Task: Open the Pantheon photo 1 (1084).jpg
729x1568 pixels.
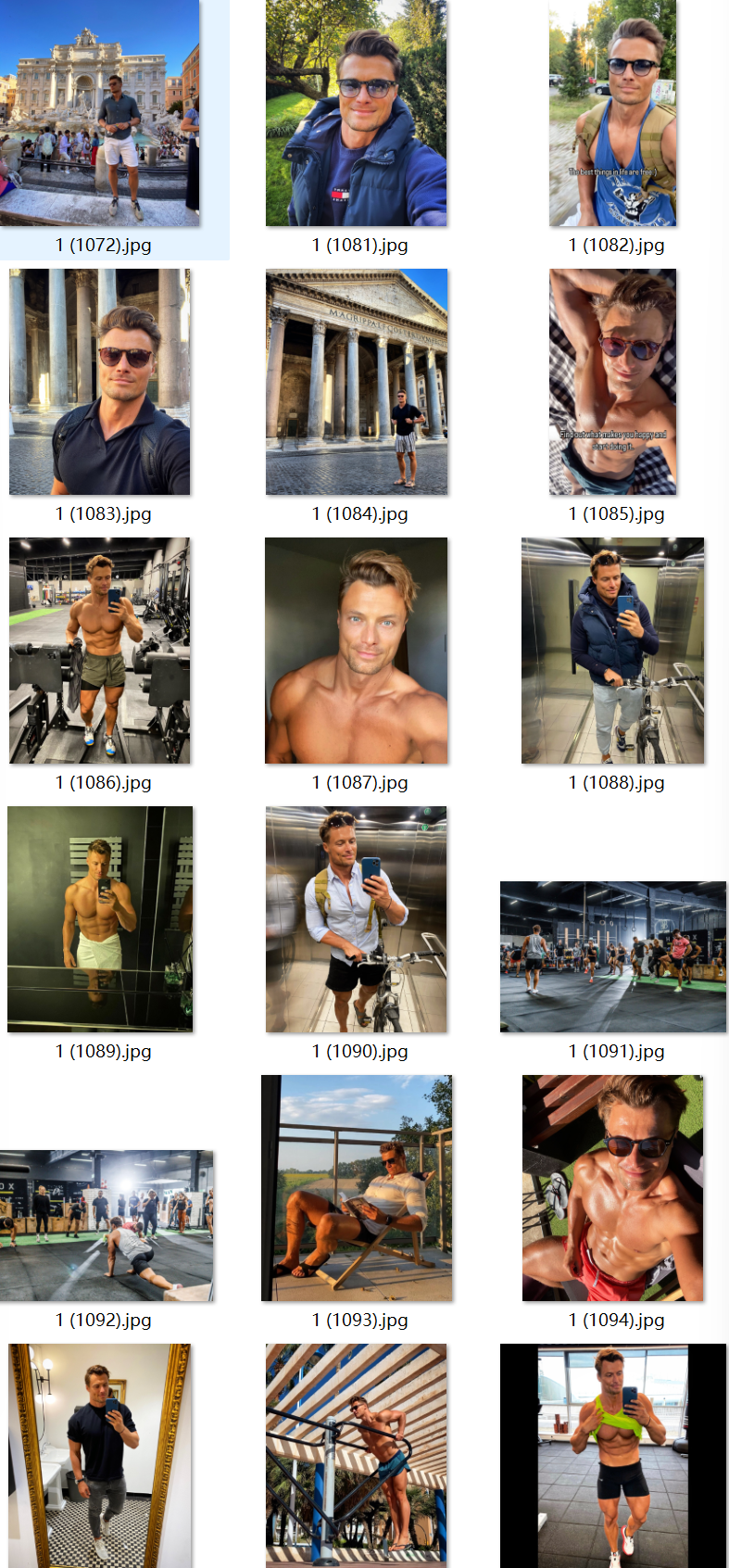Action: coord(357,382)
